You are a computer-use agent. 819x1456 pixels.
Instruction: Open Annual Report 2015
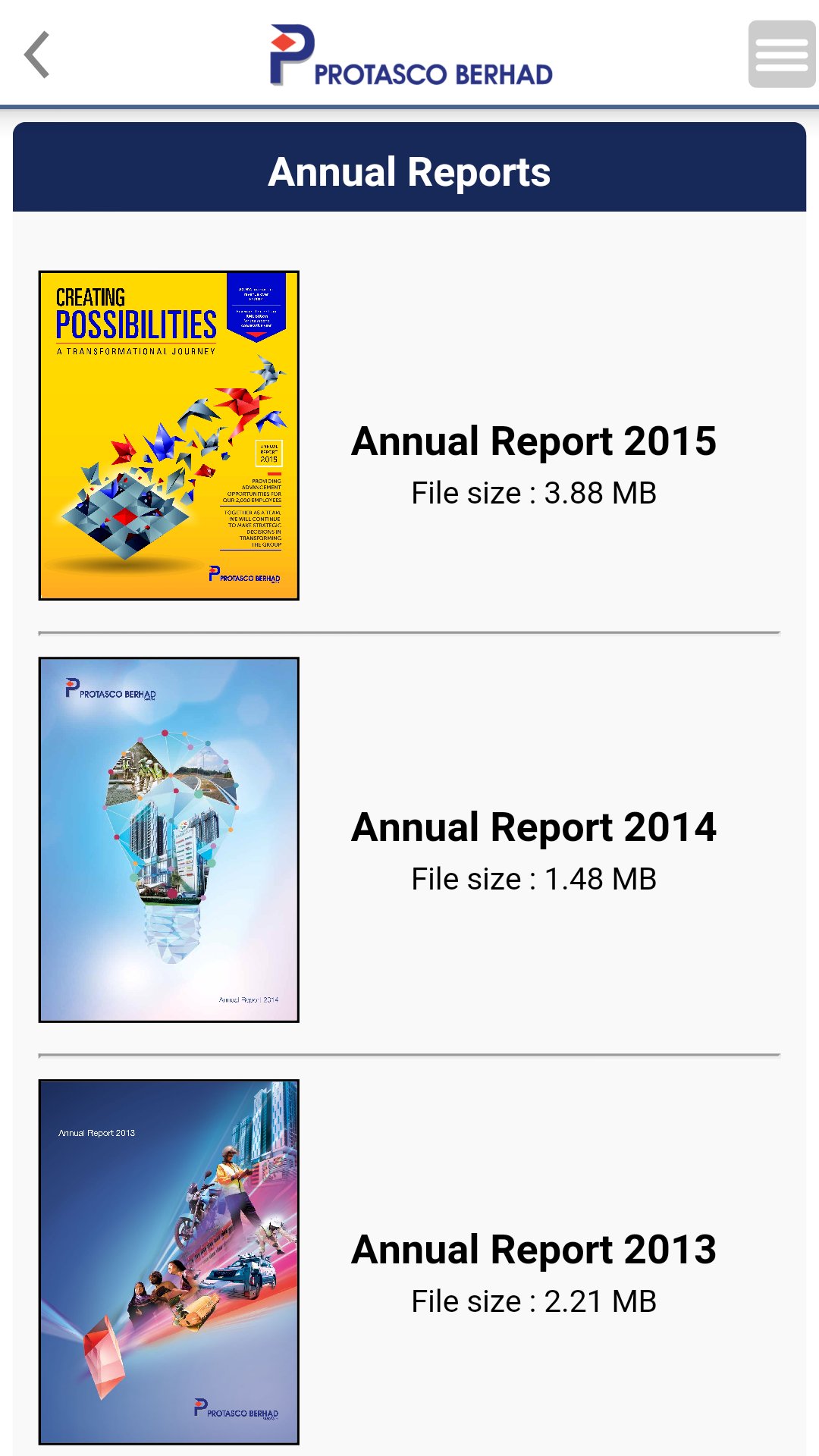point(533,441)
